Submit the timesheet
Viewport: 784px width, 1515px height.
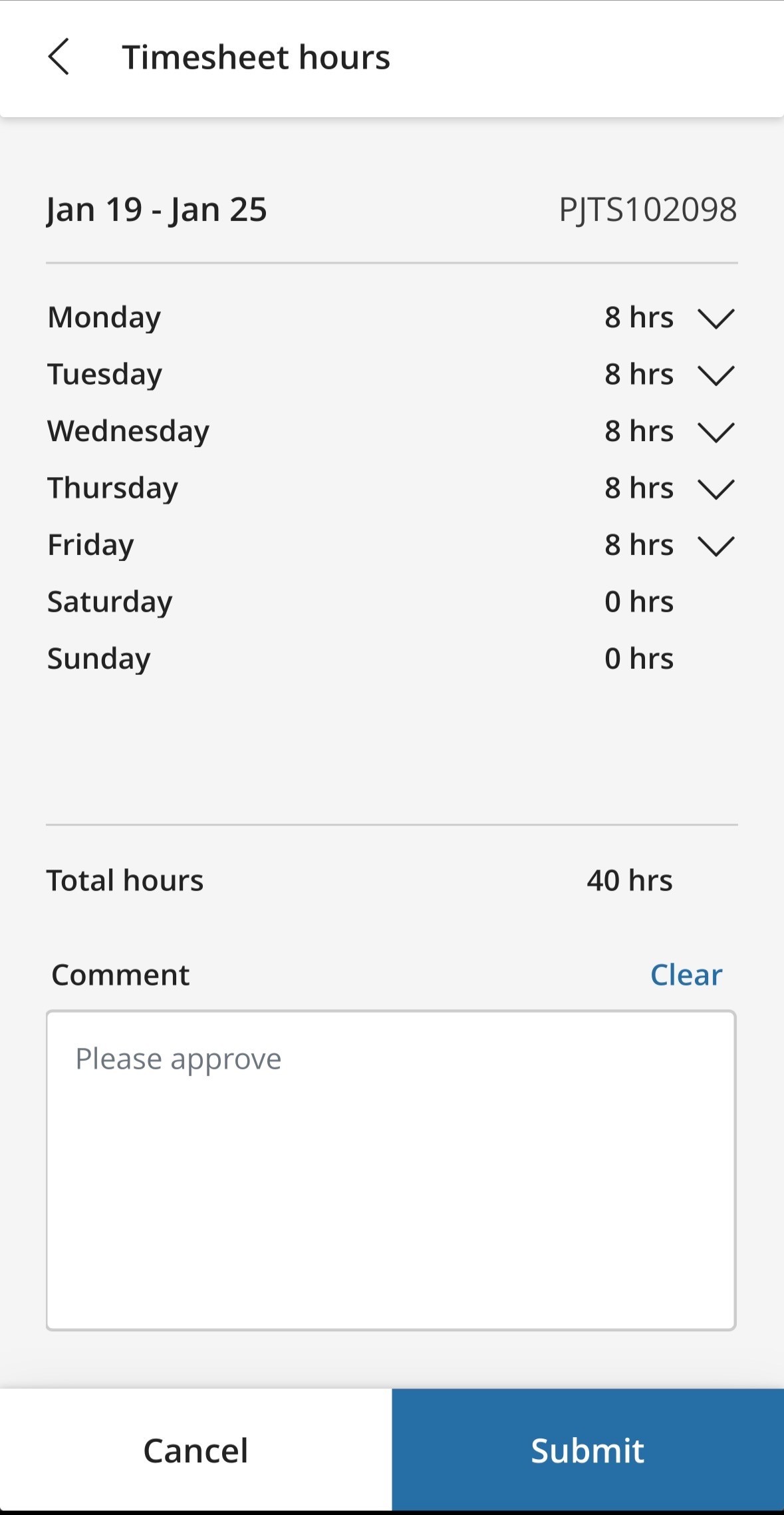588,1450
